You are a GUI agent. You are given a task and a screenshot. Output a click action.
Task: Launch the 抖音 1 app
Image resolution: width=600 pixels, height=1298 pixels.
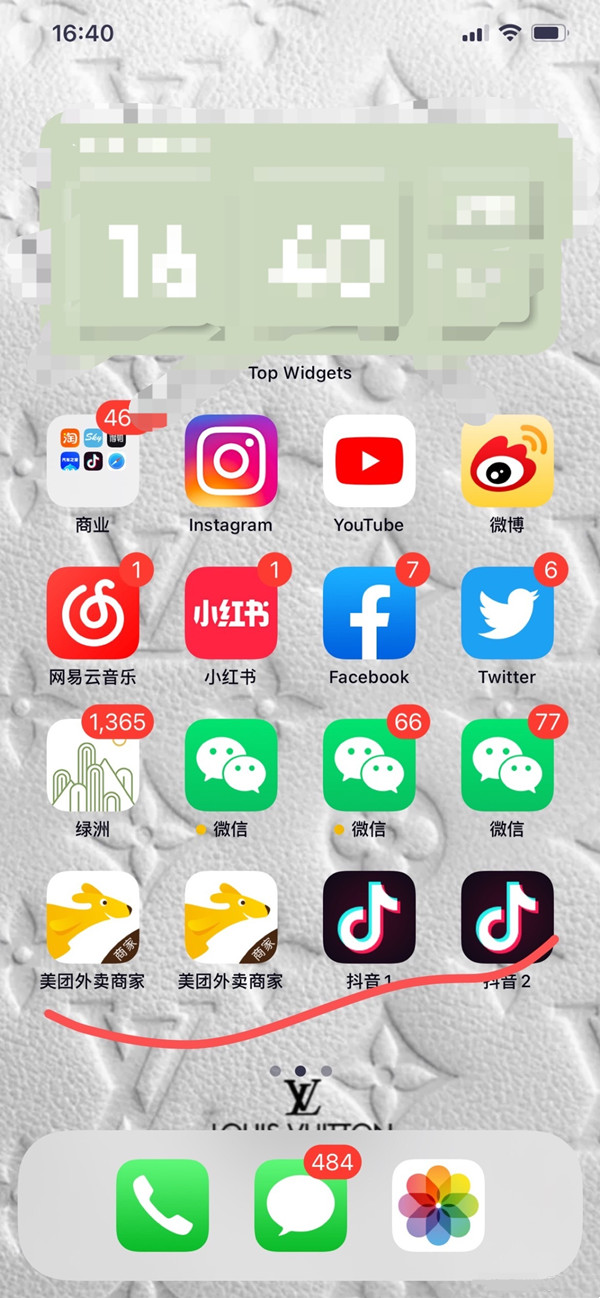(369, 917)
